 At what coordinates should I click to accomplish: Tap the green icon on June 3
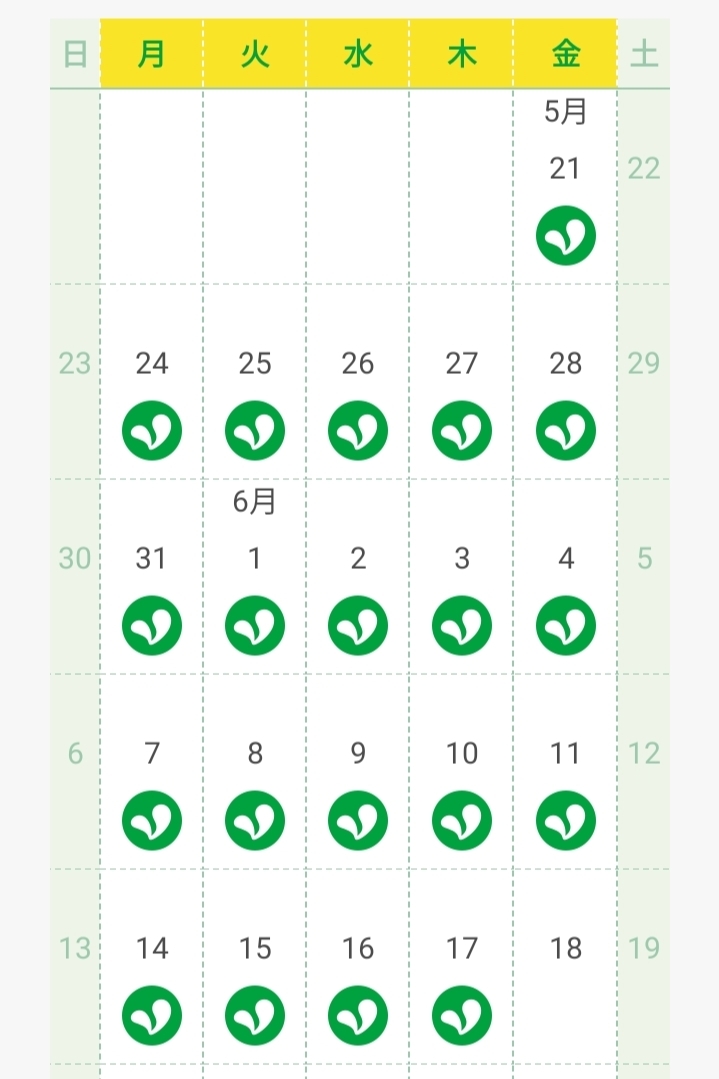462,625
